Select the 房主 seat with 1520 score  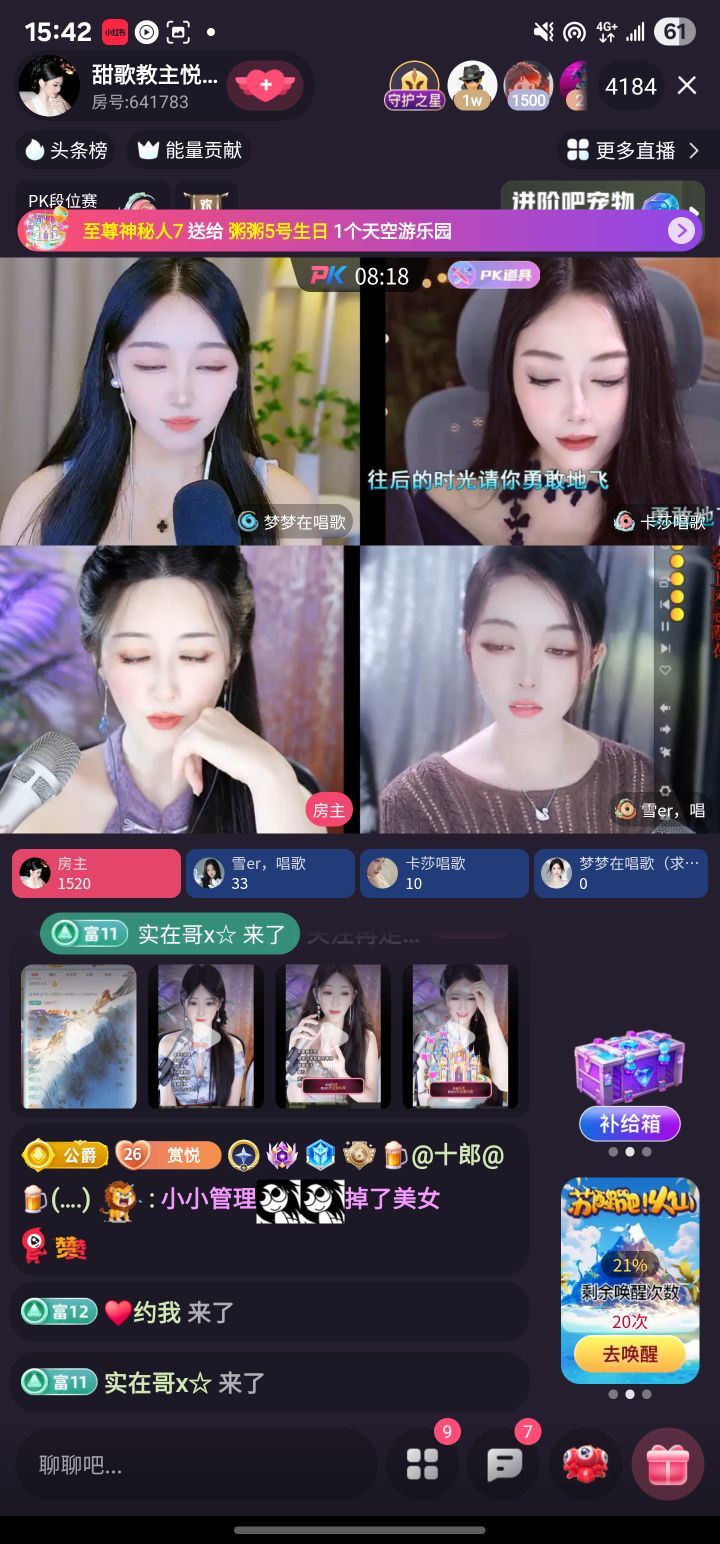click(96, 873)
